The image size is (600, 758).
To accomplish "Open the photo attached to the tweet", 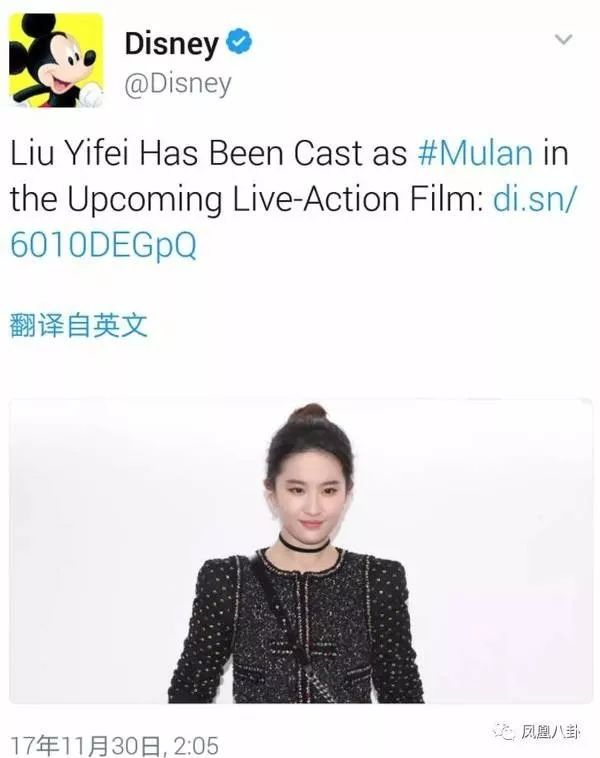I will [300, 550].
